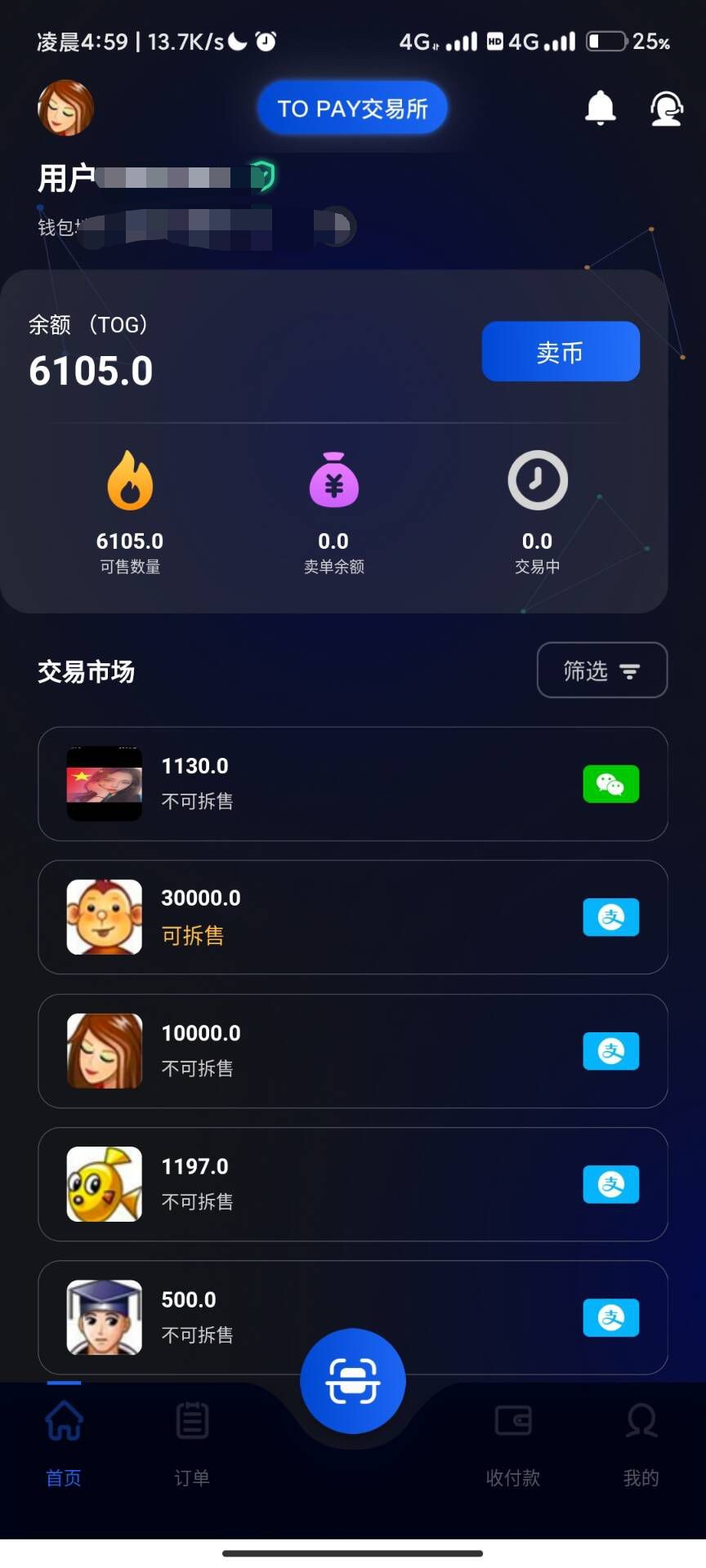Screen dimensions: 706x1568
Task: Go to the 我的 tab
Action: [641, 1441]
